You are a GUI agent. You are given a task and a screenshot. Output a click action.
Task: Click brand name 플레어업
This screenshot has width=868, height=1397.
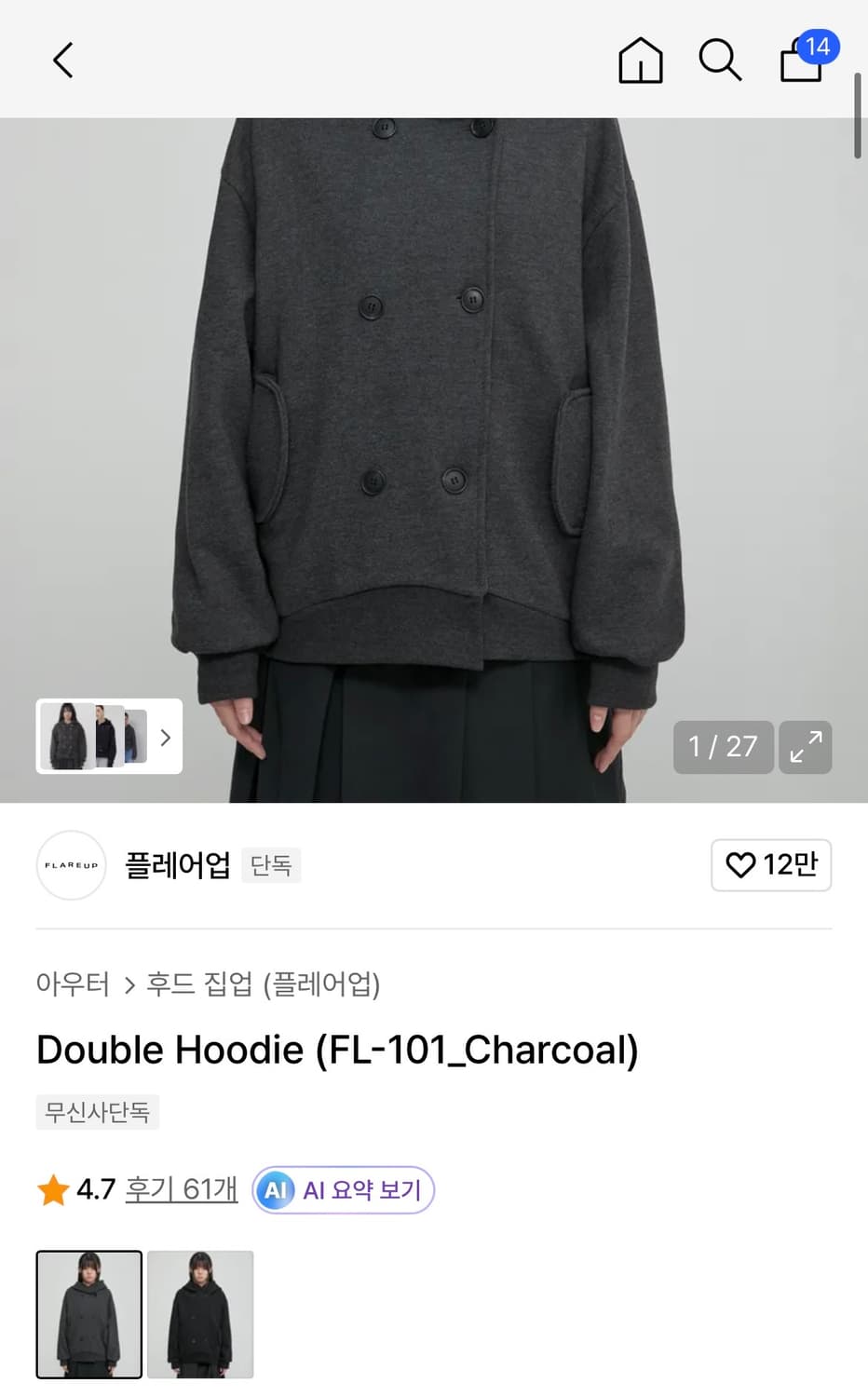[177, 865]
